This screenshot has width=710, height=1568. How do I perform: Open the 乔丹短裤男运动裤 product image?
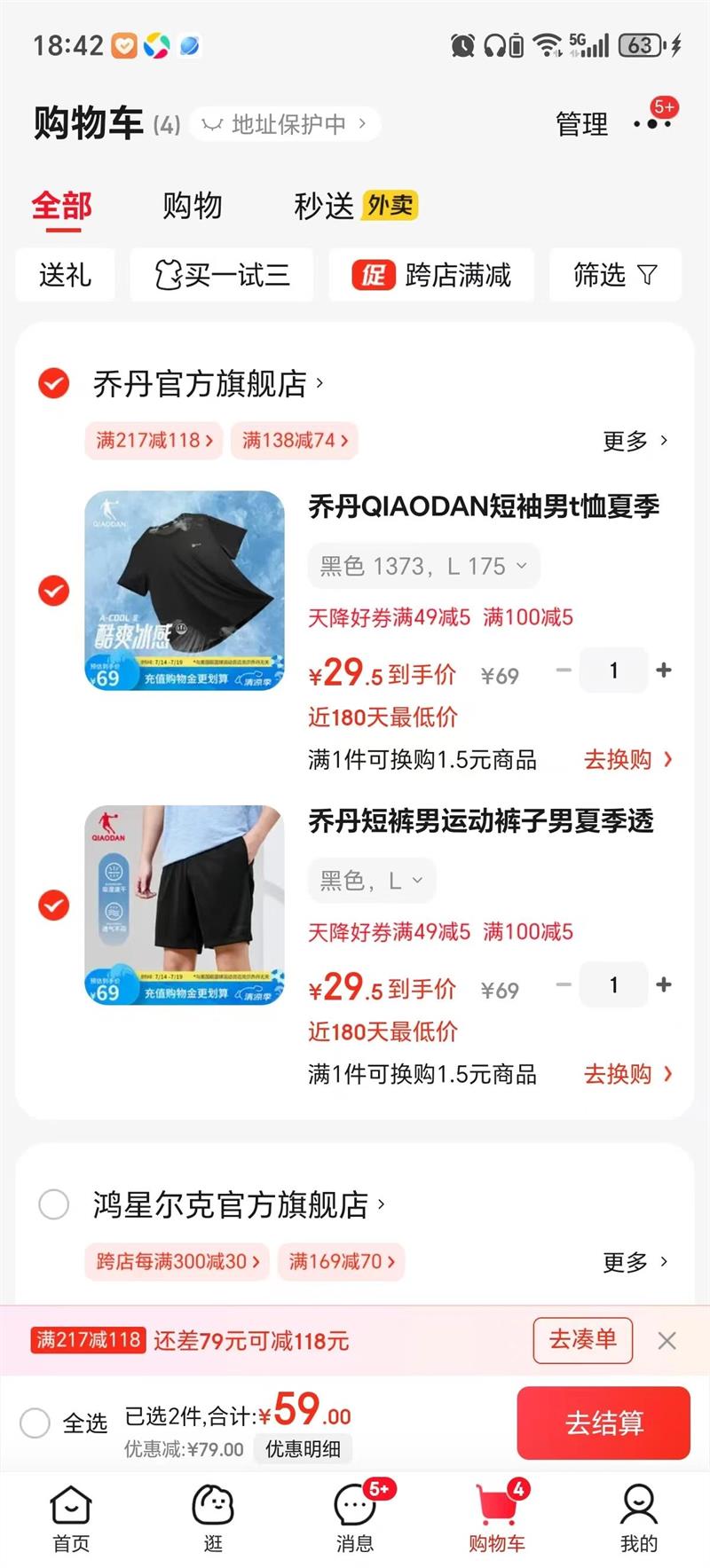(185, 905)
